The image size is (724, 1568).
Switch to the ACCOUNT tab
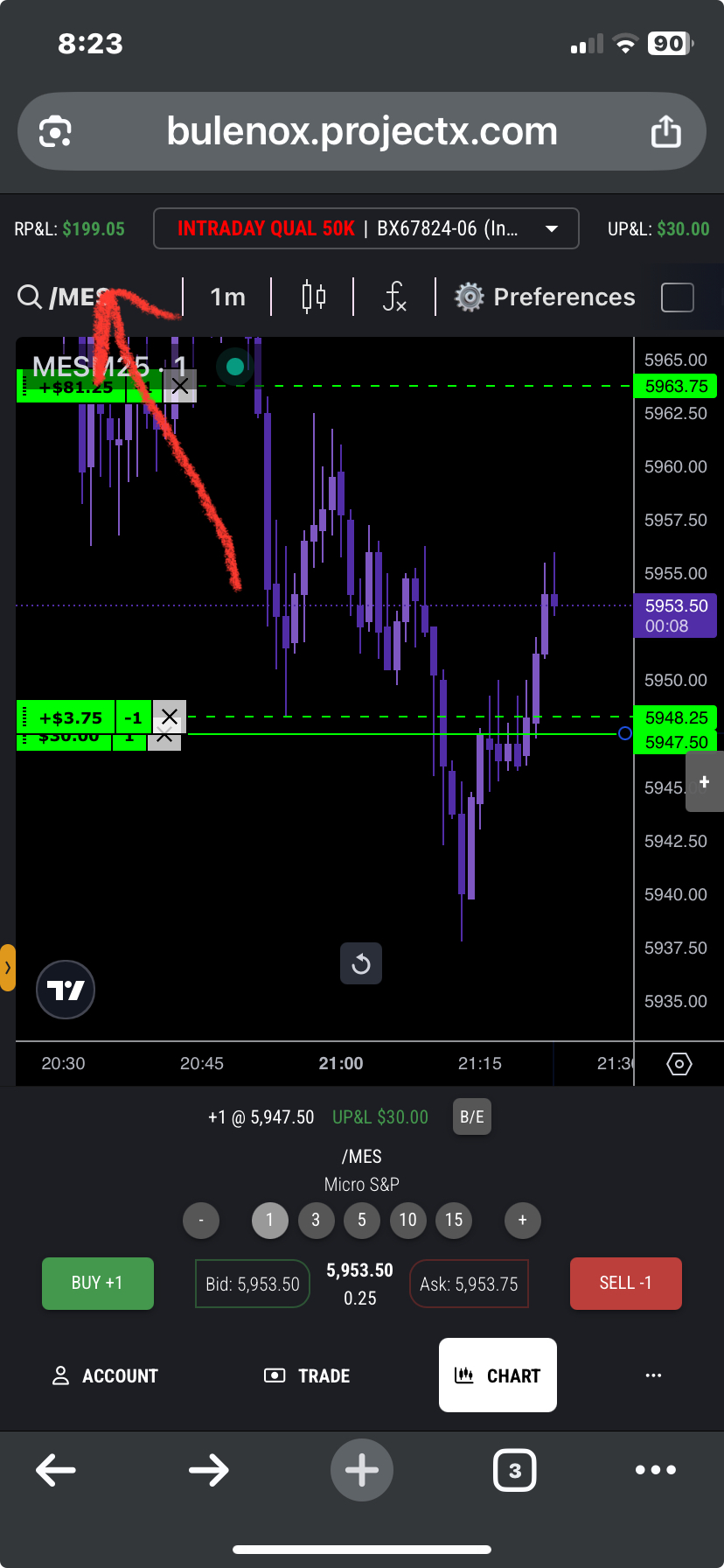coord(105,1375)
